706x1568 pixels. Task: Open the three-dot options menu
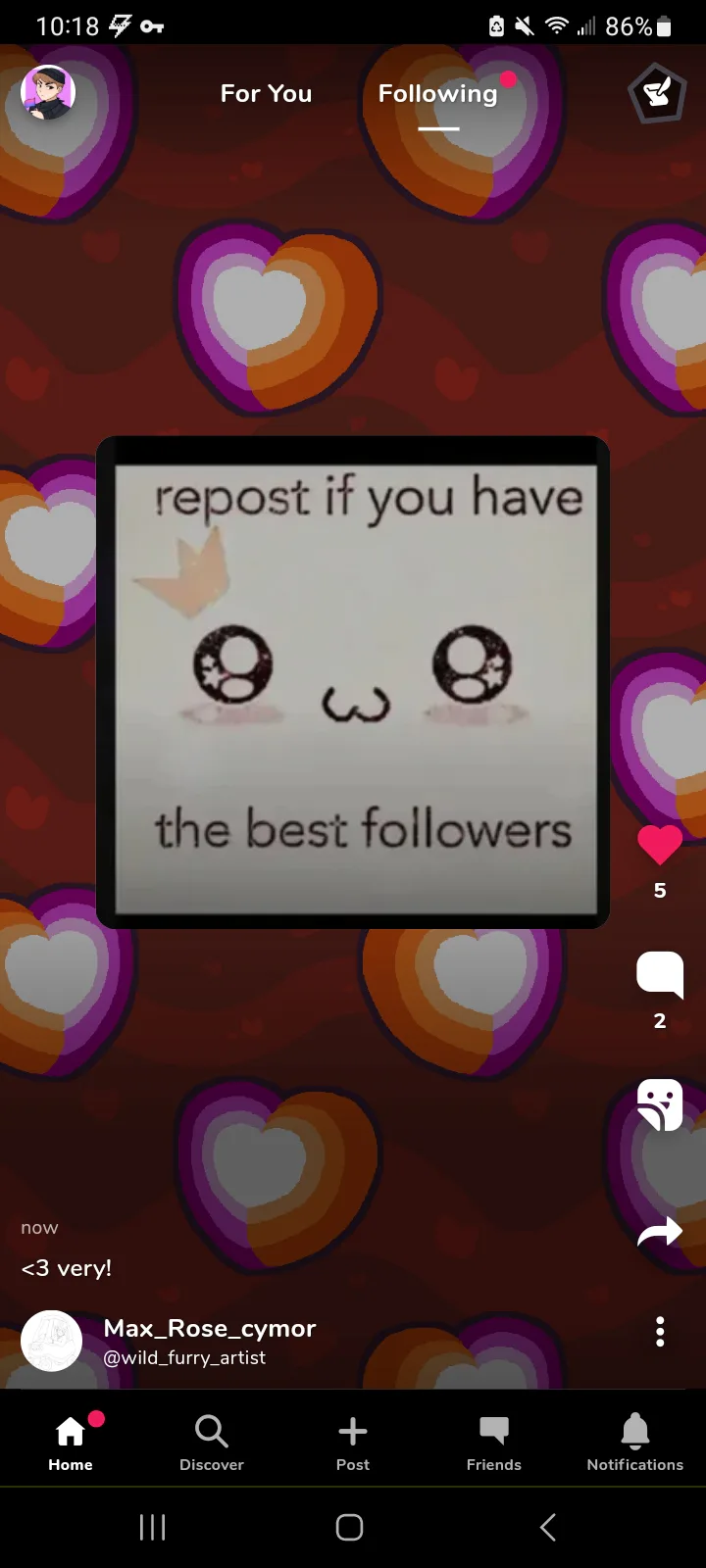[660, 1332]
